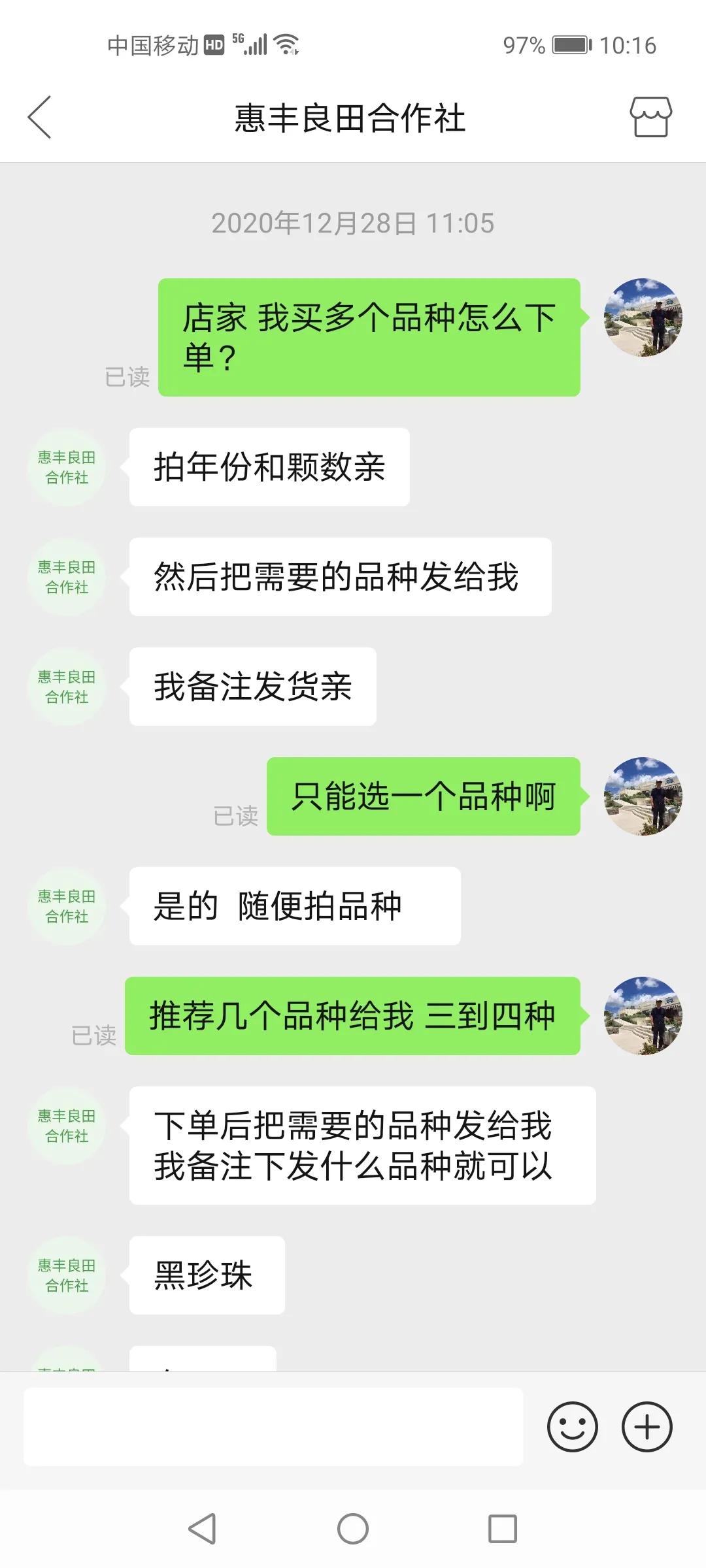Open the plus attachment menu
Image resolution: width=706 pixels, height=1568 pixels.
(647, 1427)
